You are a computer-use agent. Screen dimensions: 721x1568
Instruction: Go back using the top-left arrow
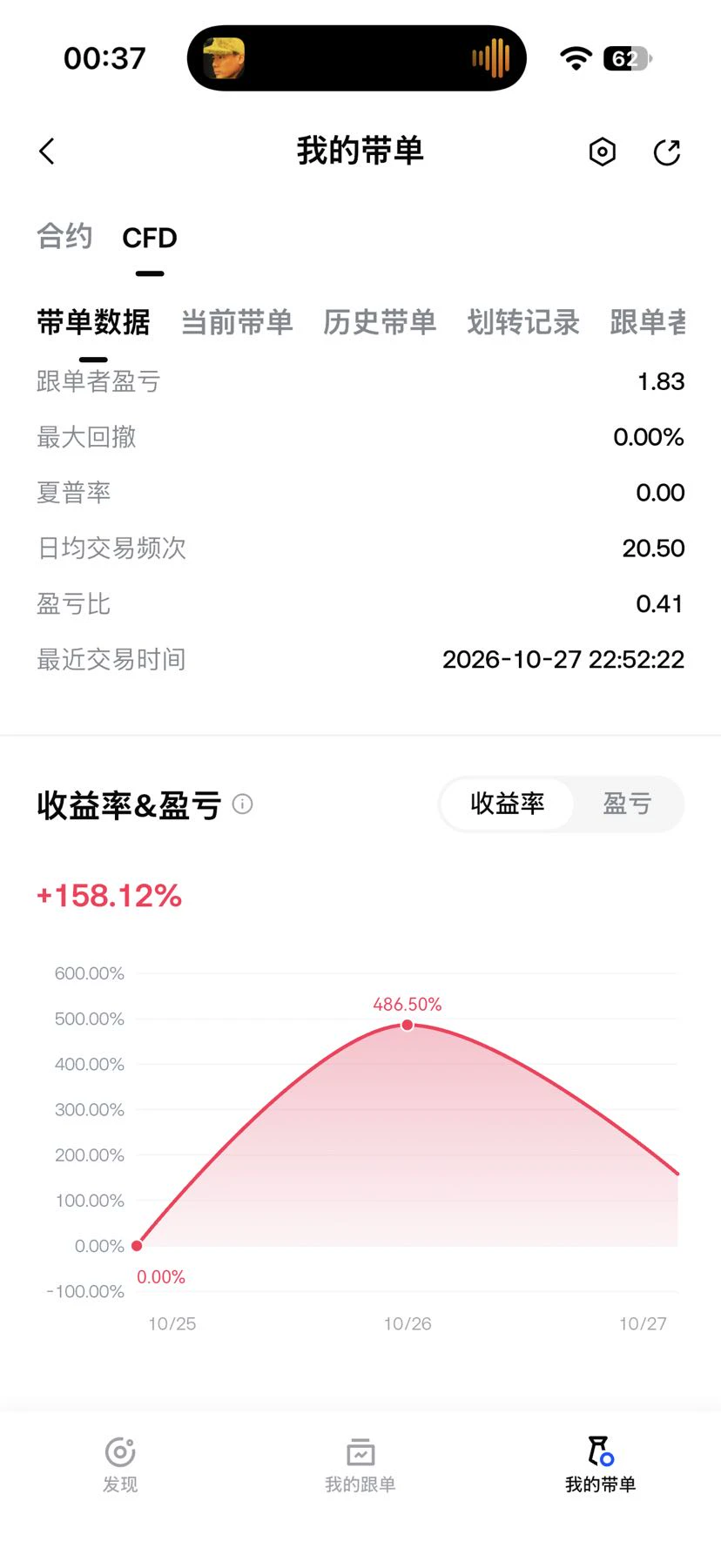[x=47, y=151]
